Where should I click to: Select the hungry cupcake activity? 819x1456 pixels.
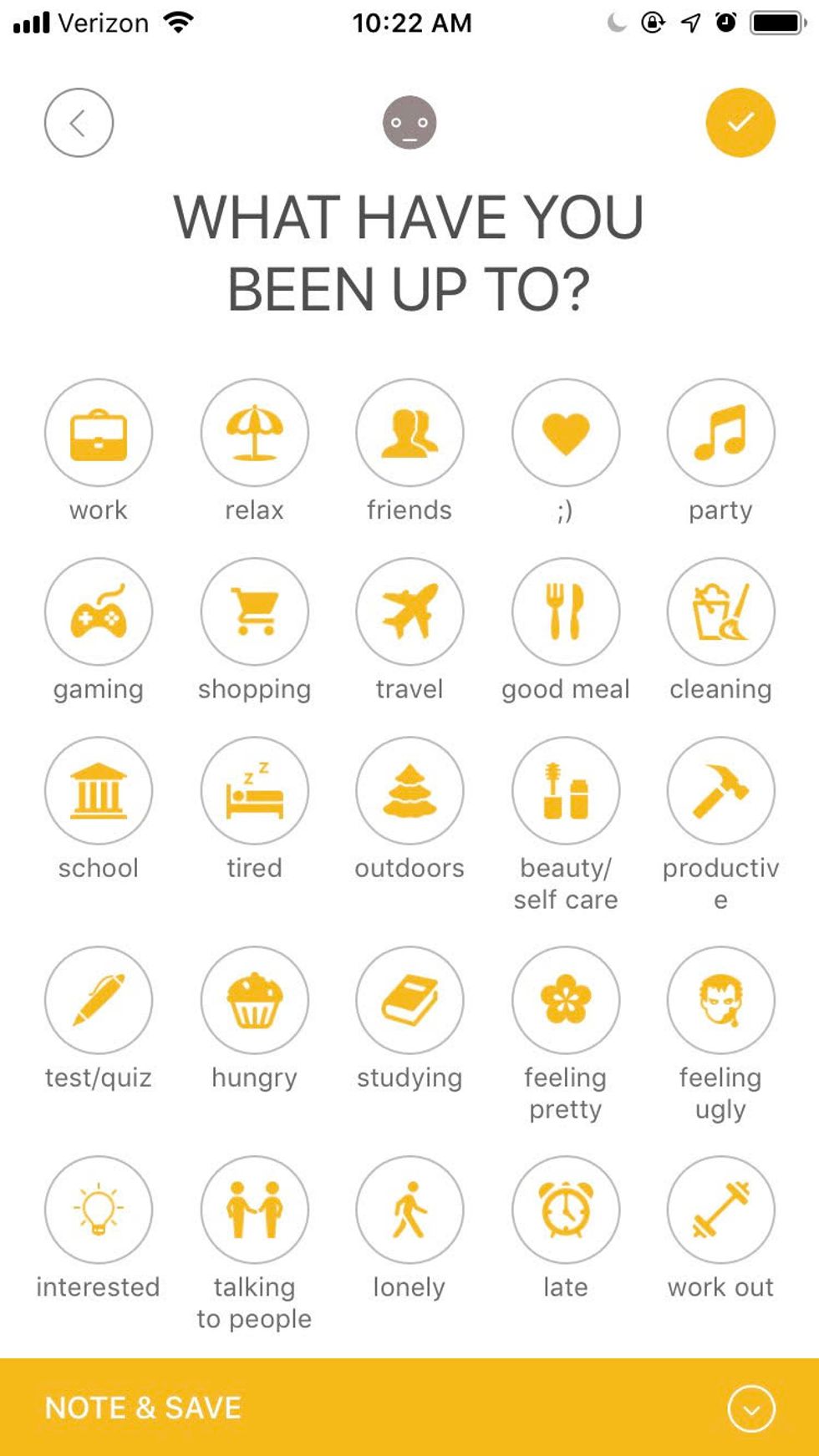tap(254, 1000)
